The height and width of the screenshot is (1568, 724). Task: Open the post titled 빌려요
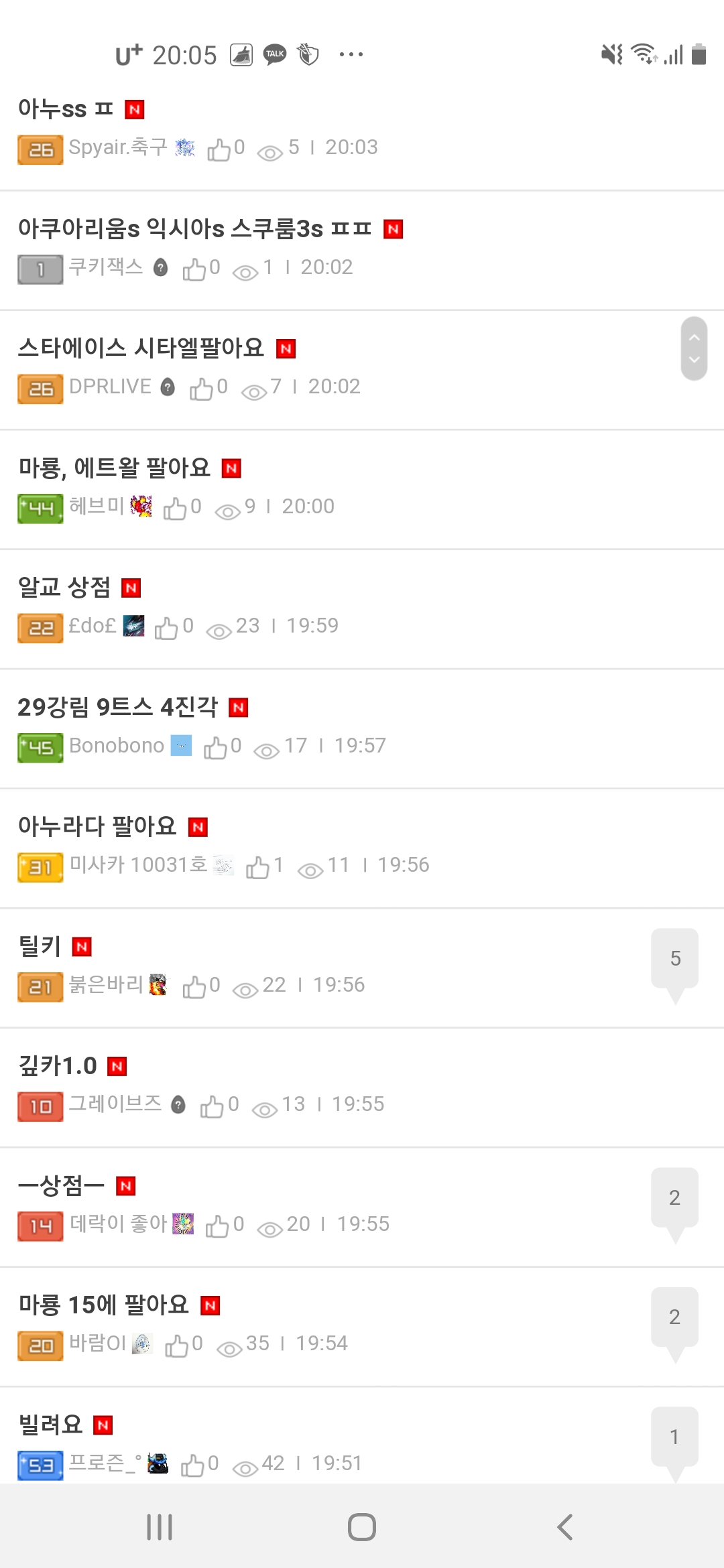(51, 1424)
